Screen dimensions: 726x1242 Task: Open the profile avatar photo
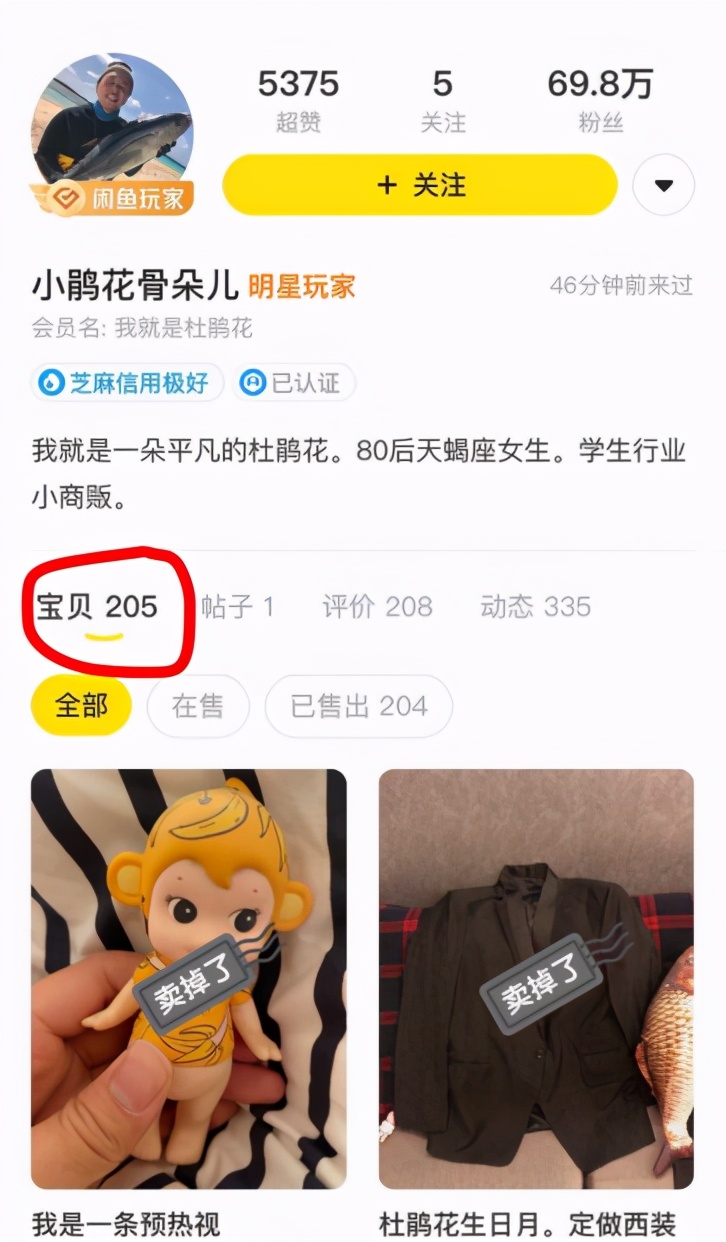111,125
